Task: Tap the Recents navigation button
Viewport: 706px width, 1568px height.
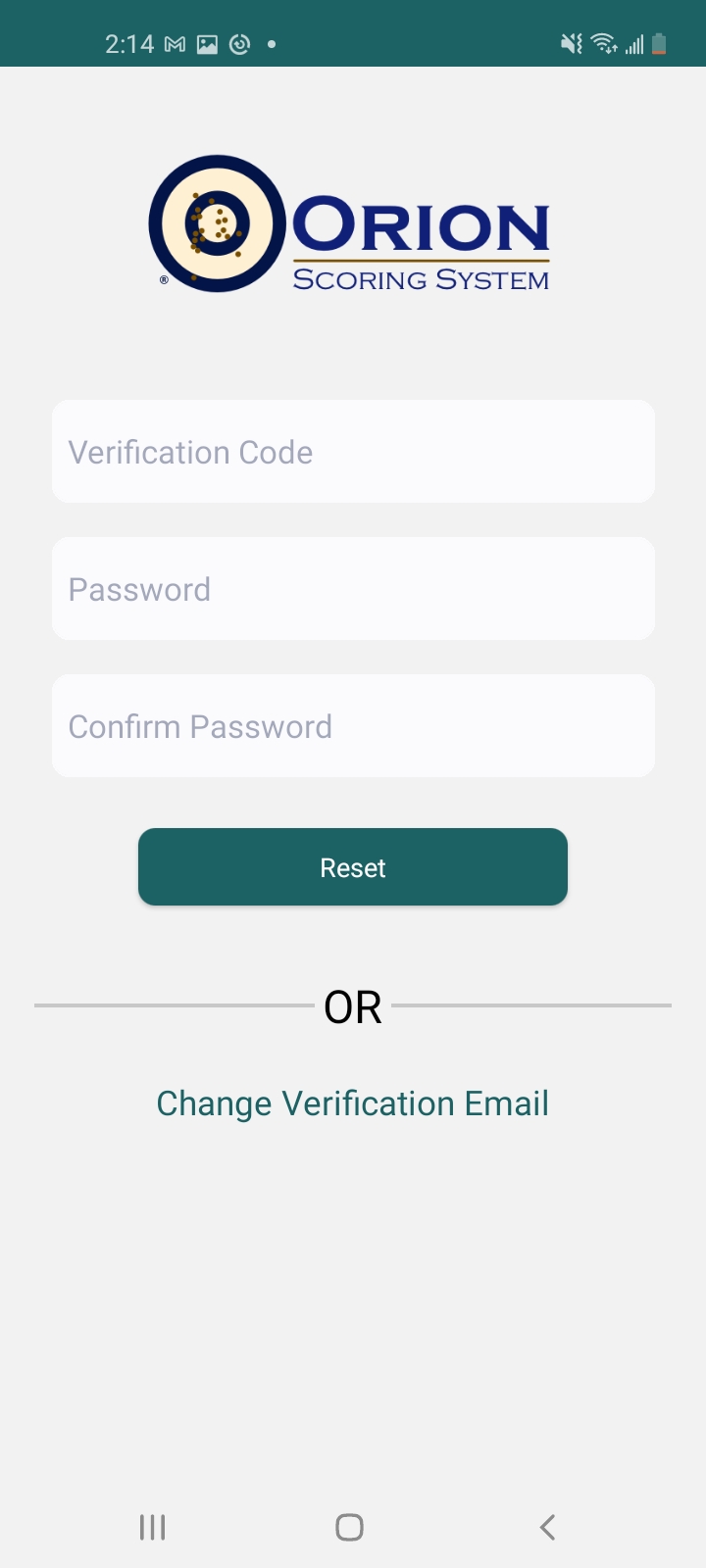Action: click(152, 1526)
